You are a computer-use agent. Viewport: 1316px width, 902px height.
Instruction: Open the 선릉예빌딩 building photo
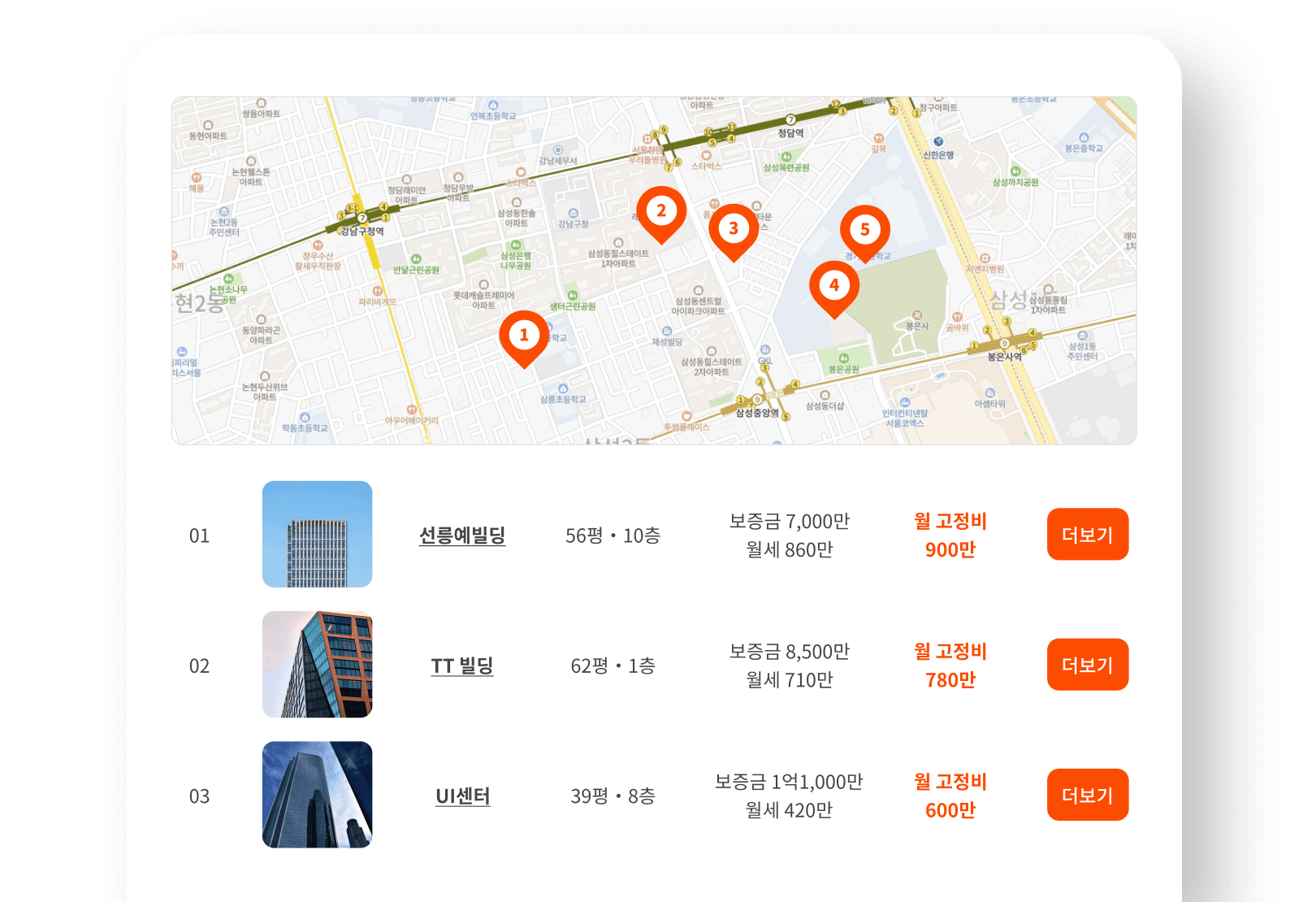point(318,534)
